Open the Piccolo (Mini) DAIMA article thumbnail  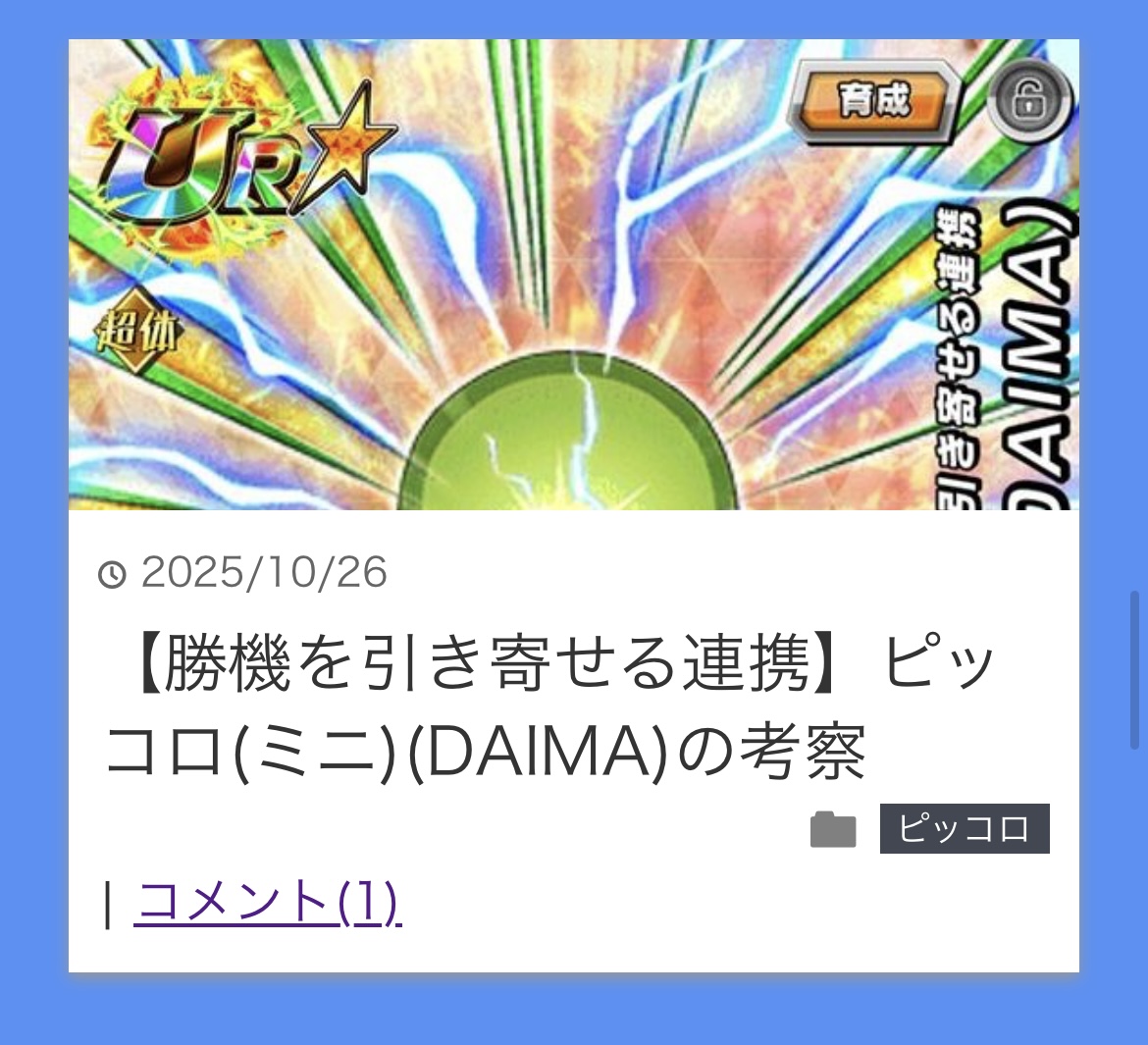(574, 275)
